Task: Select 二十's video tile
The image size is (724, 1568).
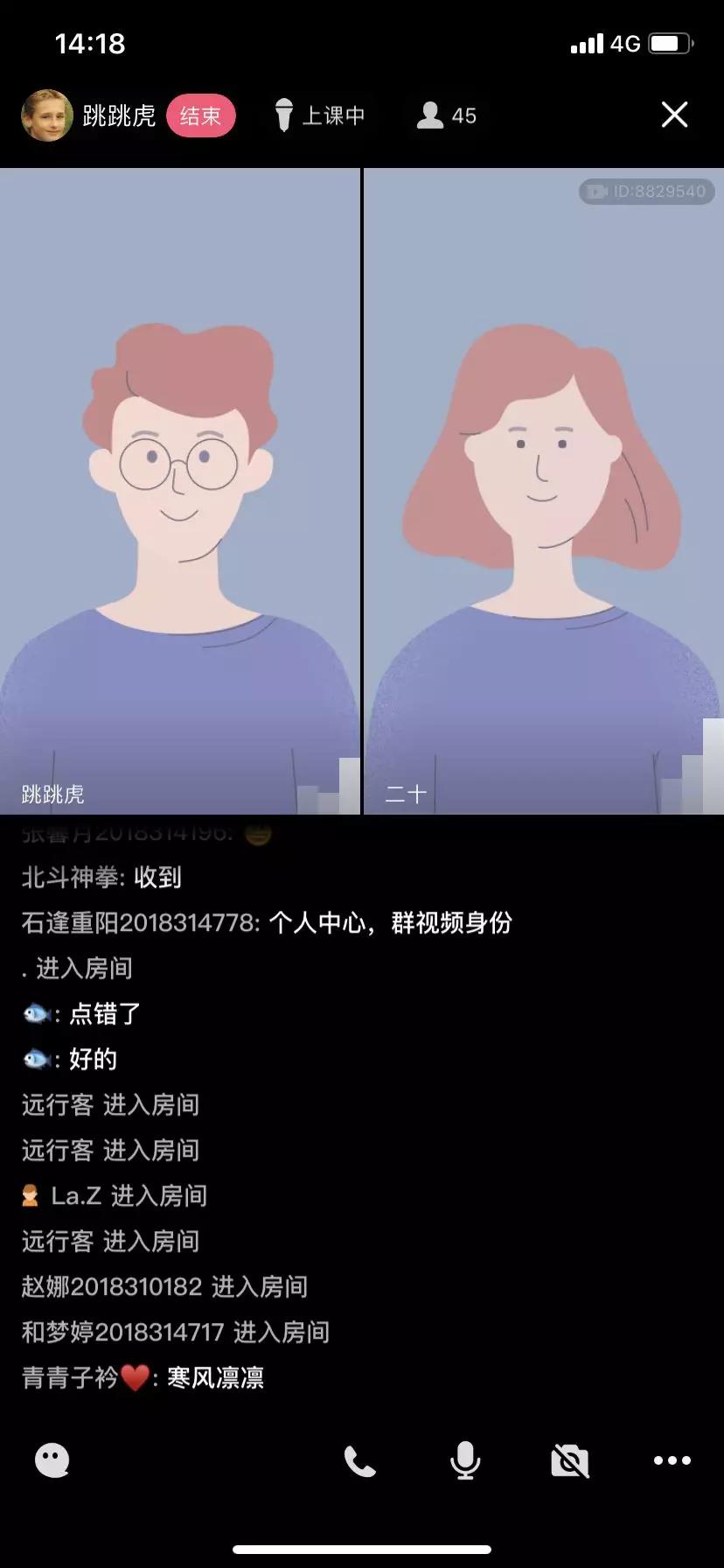Action: (x=544, y=490)
